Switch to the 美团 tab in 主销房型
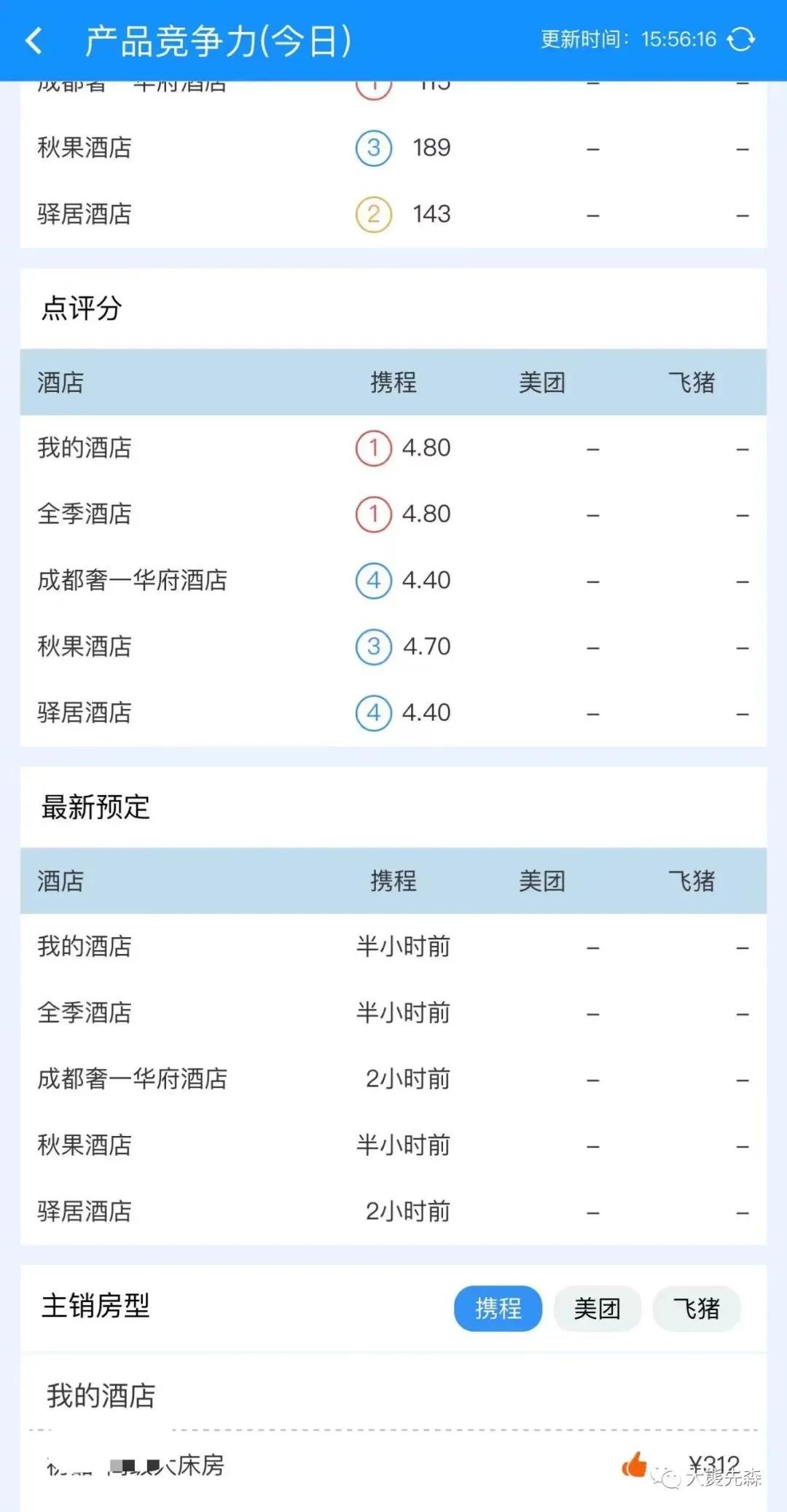The image size is (787, 1512). point(598,1309)
